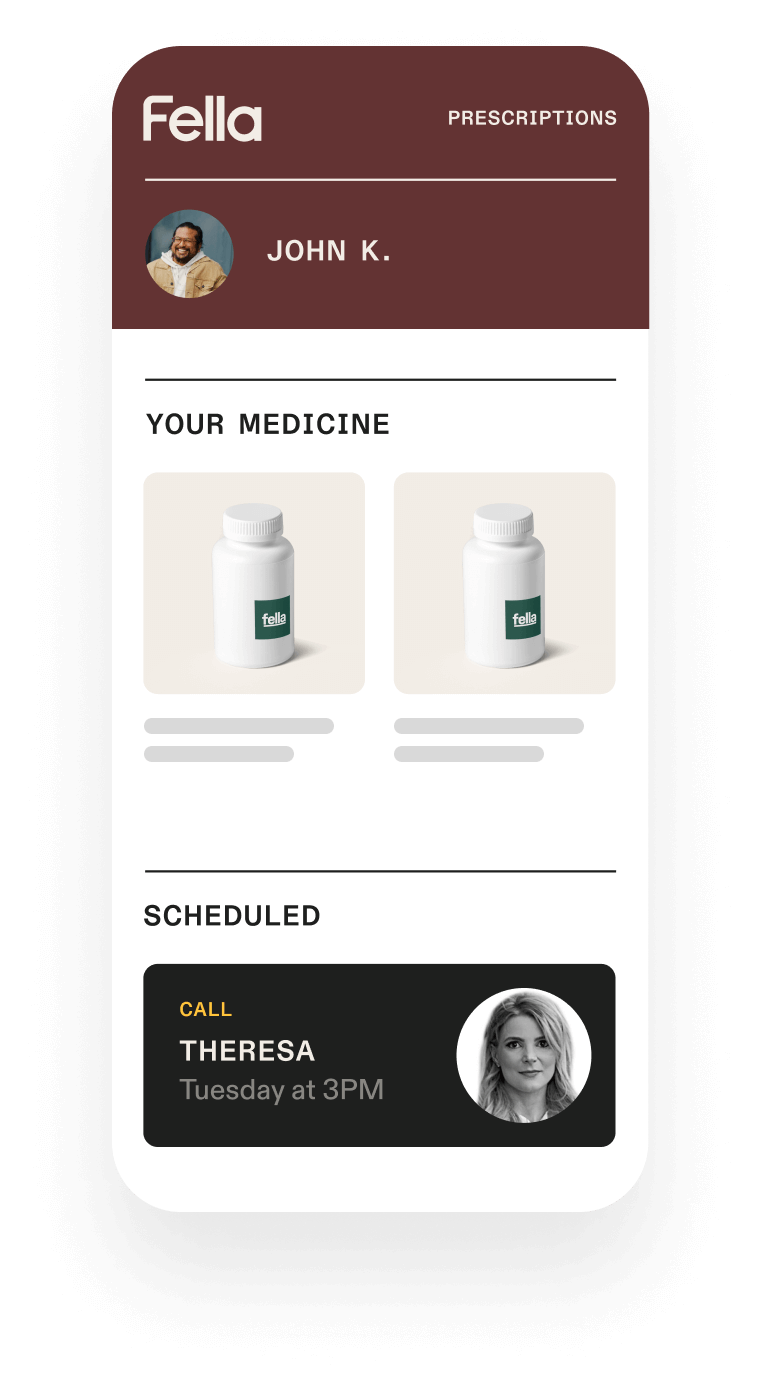Tap the first placeholder line under the left bottle
Screen dimensions: 758x1388
pos(239,724)
